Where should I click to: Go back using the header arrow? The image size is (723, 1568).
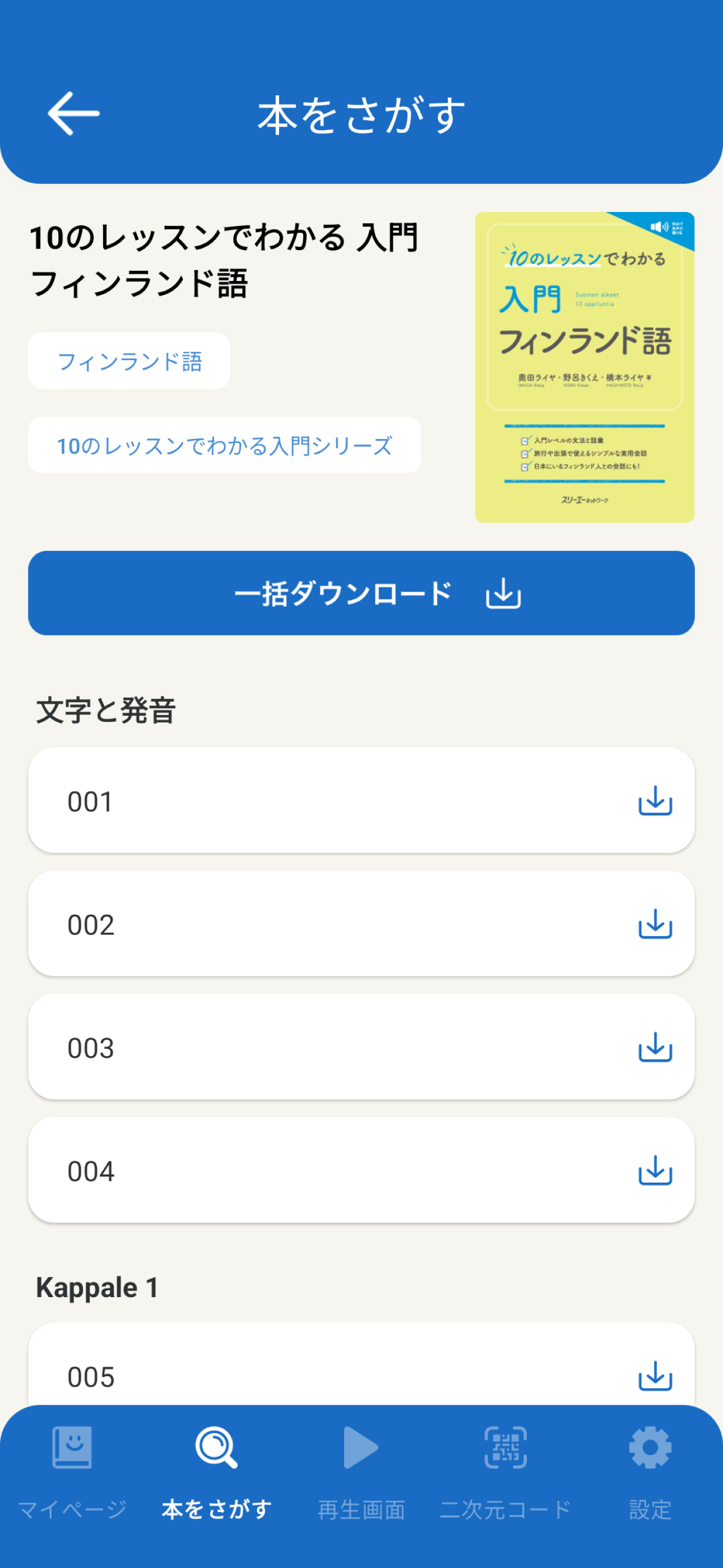(x=73, y=113)
